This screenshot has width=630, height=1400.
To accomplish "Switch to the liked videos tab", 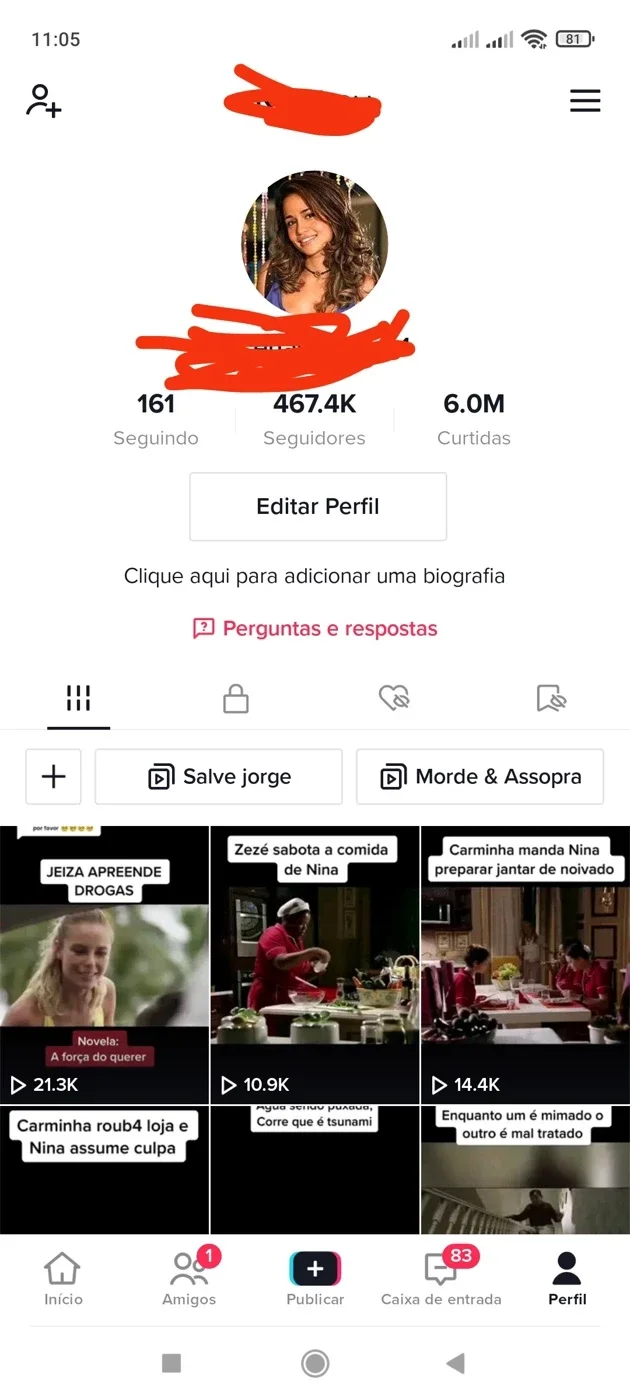I will click(x=394, y=698).
